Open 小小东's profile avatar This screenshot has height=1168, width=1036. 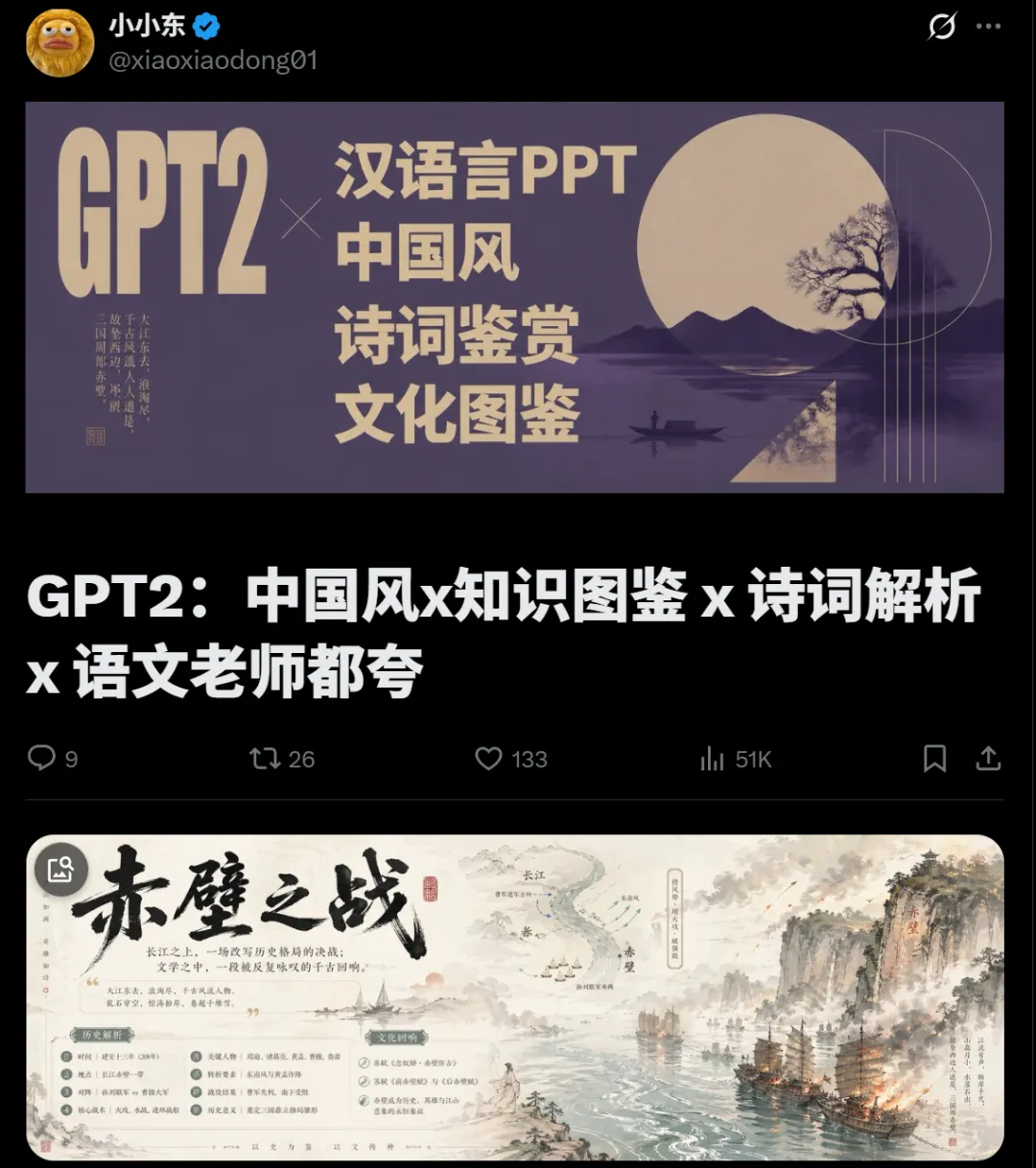coord(59,42)
